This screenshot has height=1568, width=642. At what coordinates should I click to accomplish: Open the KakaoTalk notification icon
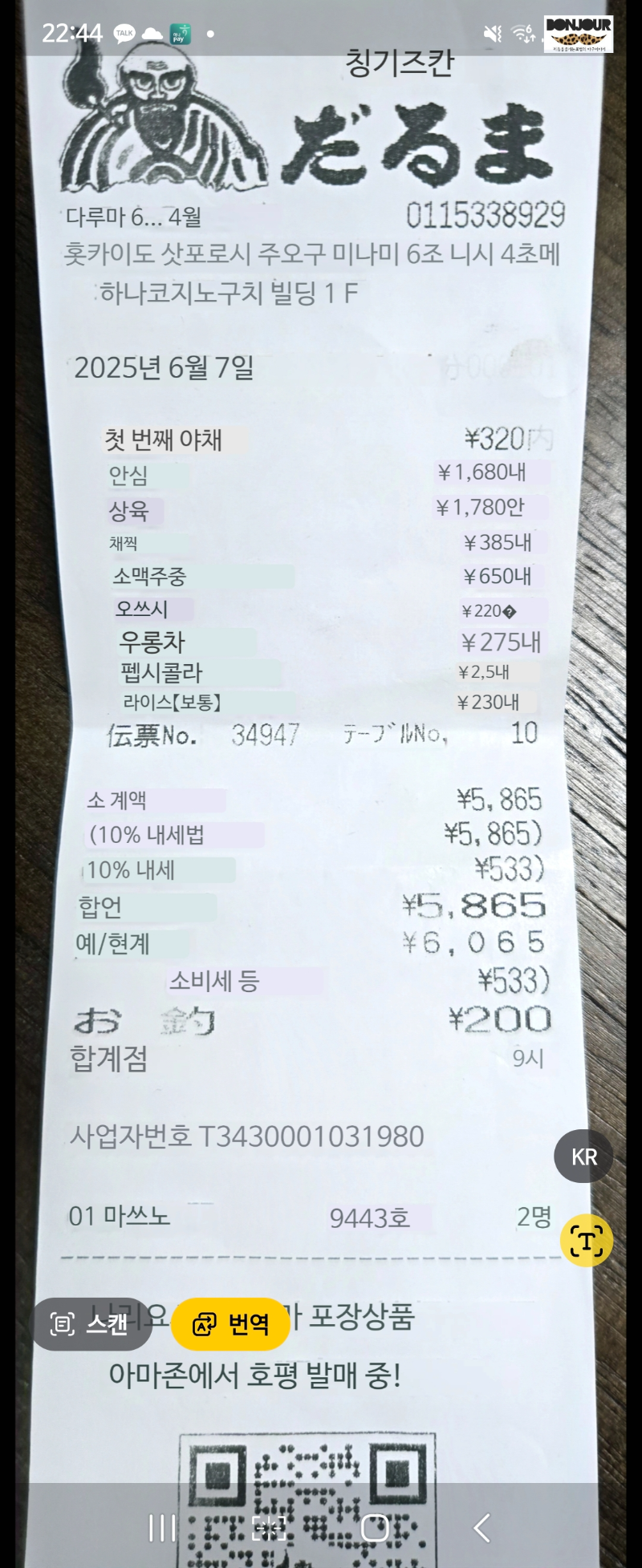click(x=123, y=33)
